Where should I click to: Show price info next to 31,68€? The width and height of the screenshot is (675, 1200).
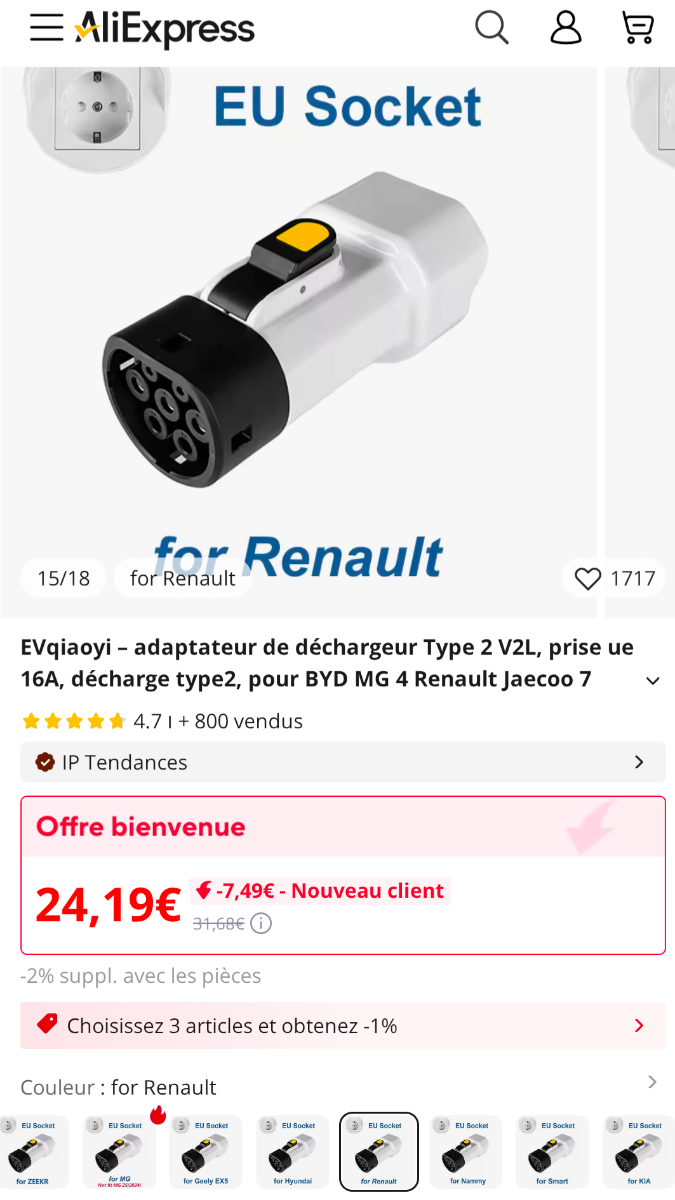point(261,923)
